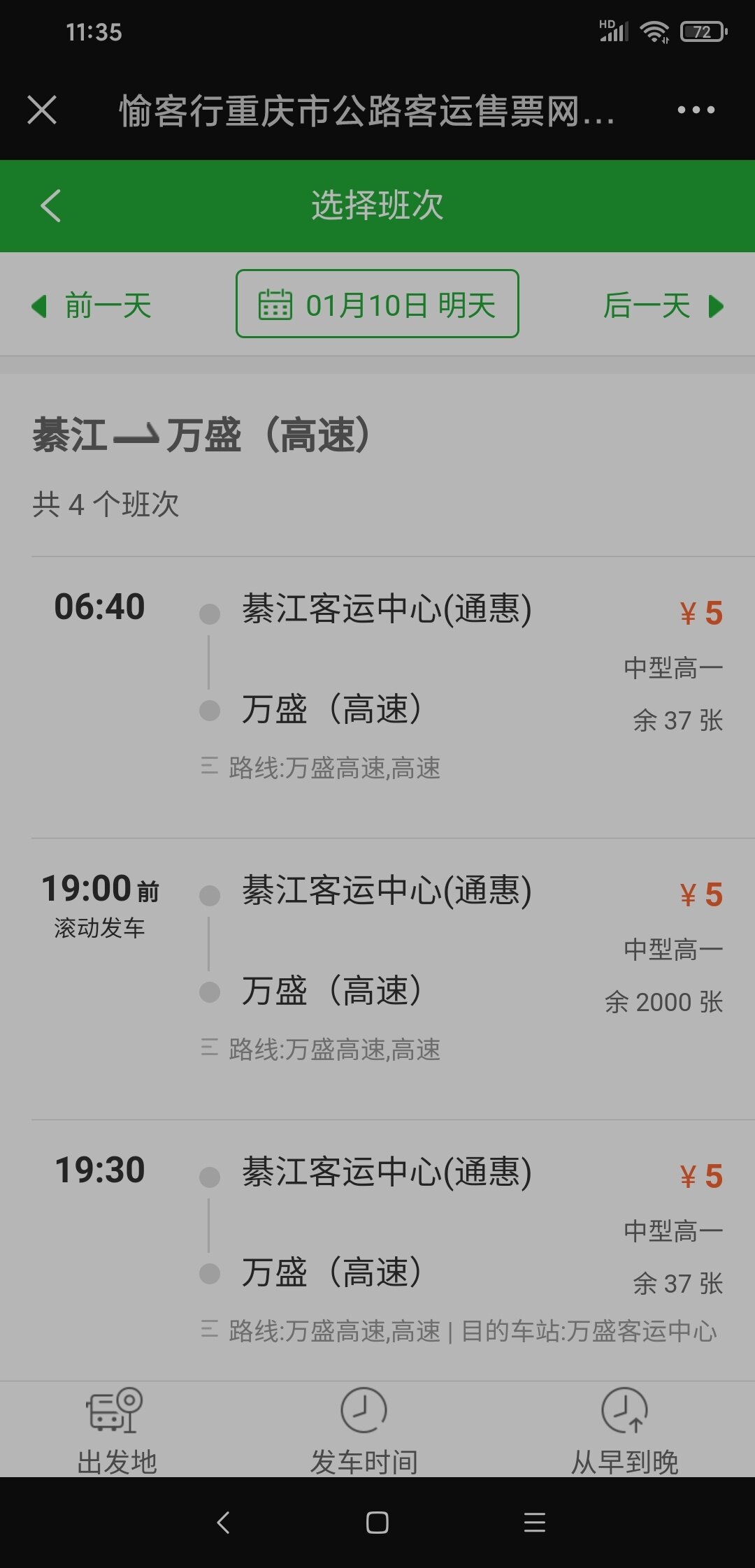Open the three-dot overflow menu
The height and width of the screenshot is (1568, 755).
pyautogui.click(x=696, y=110)
